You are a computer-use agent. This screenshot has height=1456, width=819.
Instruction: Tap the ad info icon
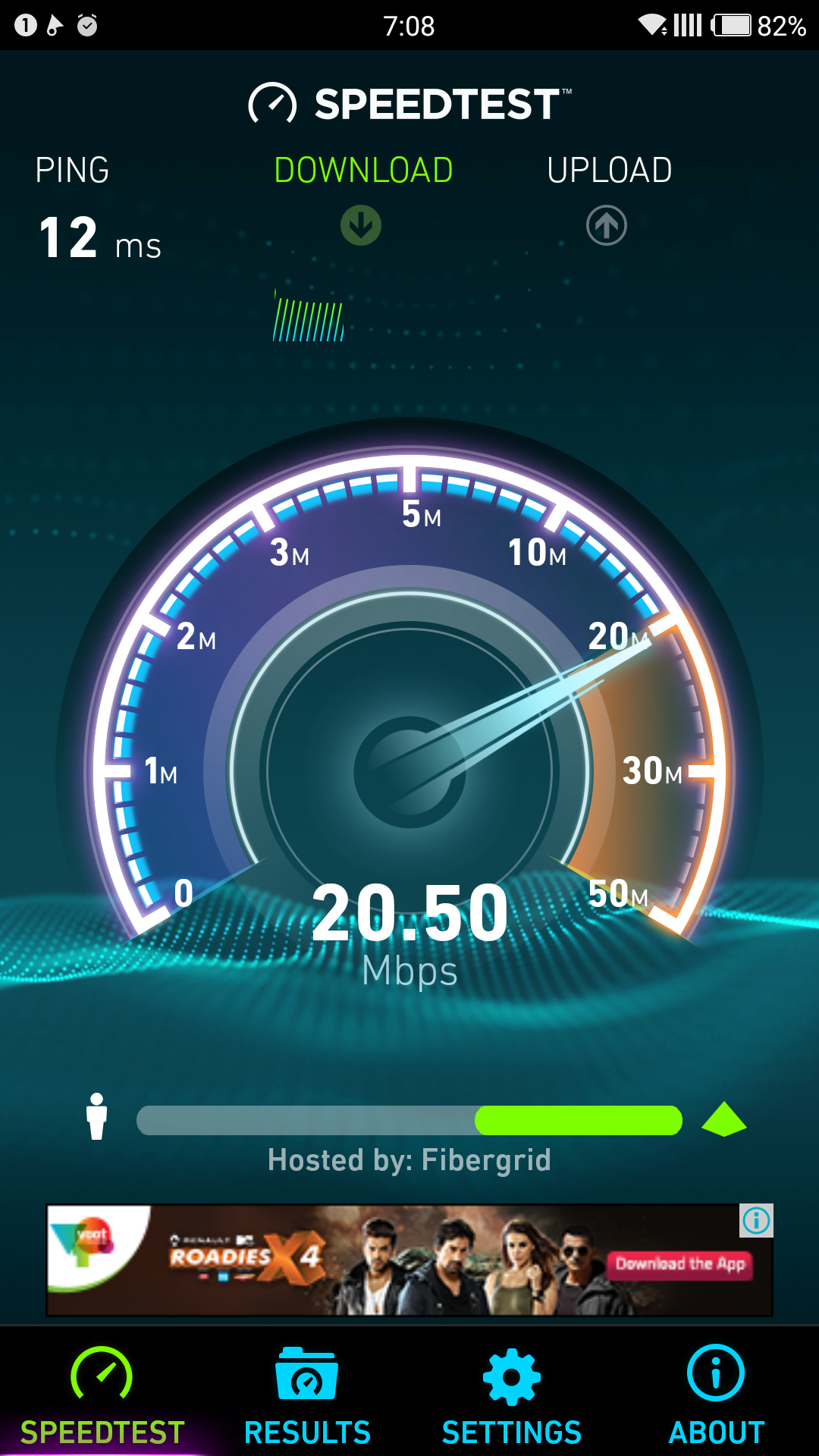[x=756, y=1221]
